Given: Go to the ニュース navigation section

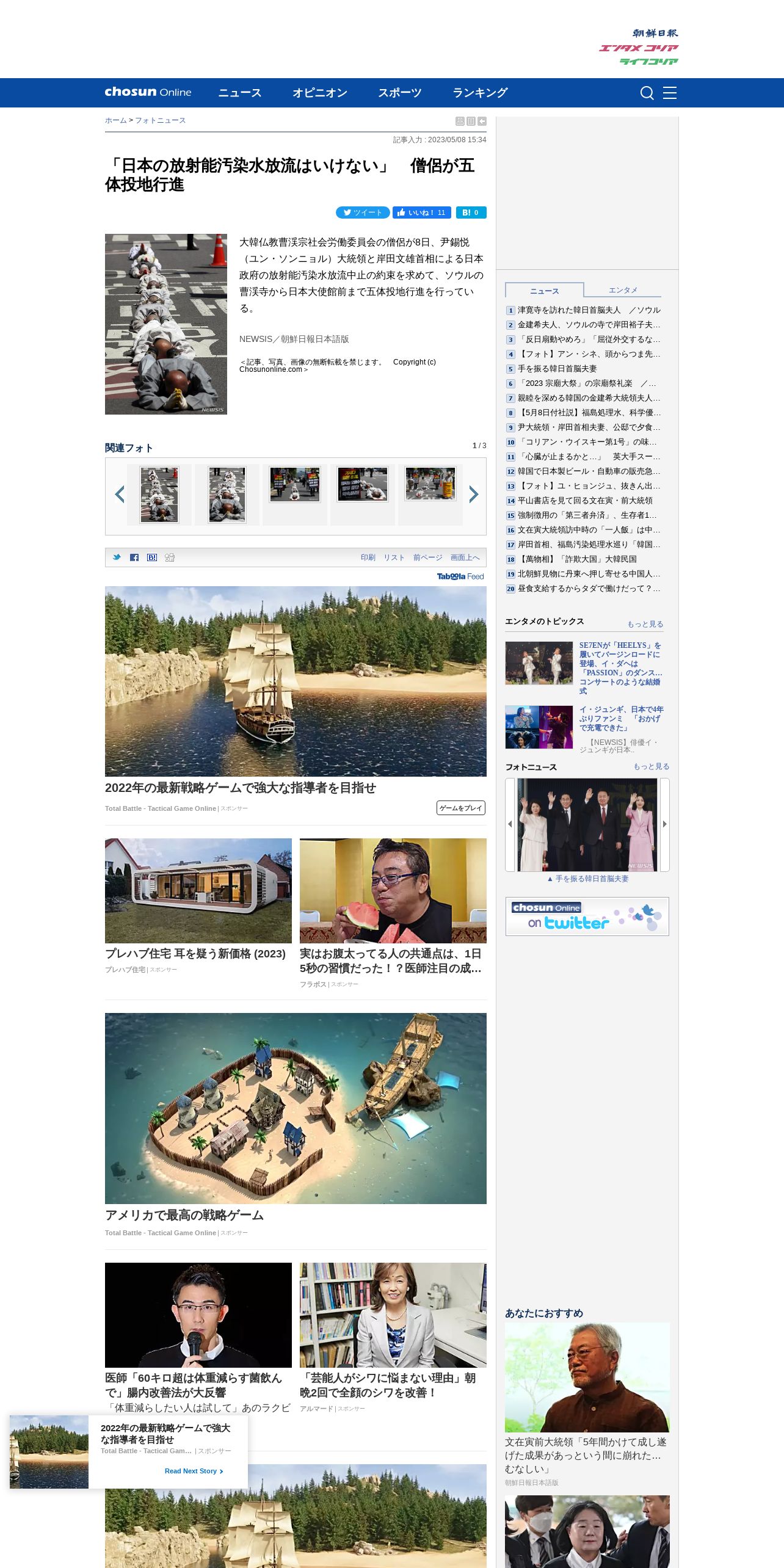Looking at the screenshot, I should tap(240, 93).
